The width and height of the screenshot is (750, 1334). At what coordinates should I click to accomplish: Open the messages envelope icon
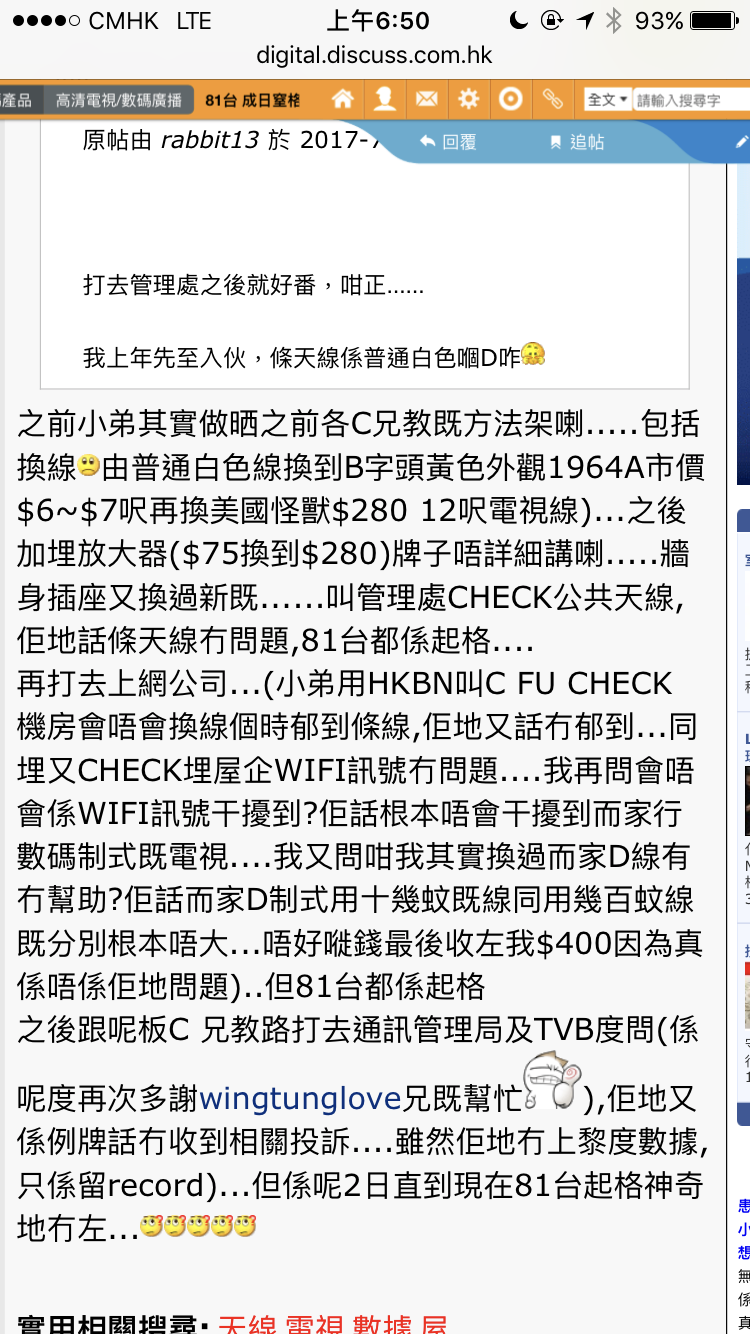tap(426, 99)
